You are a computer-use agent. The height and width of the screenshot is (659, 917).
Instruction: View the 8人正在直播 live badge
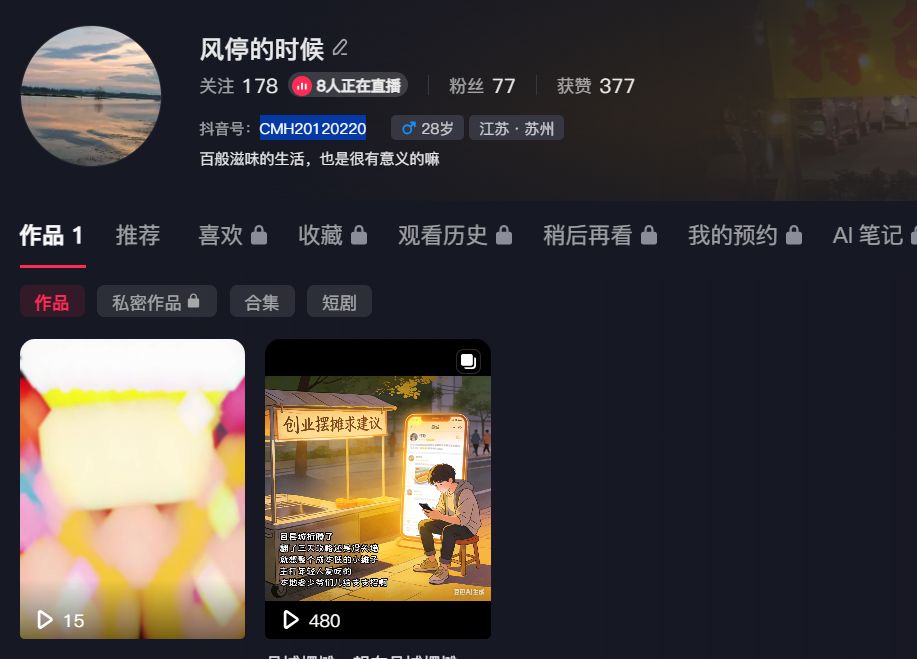[x=348, y=86]
